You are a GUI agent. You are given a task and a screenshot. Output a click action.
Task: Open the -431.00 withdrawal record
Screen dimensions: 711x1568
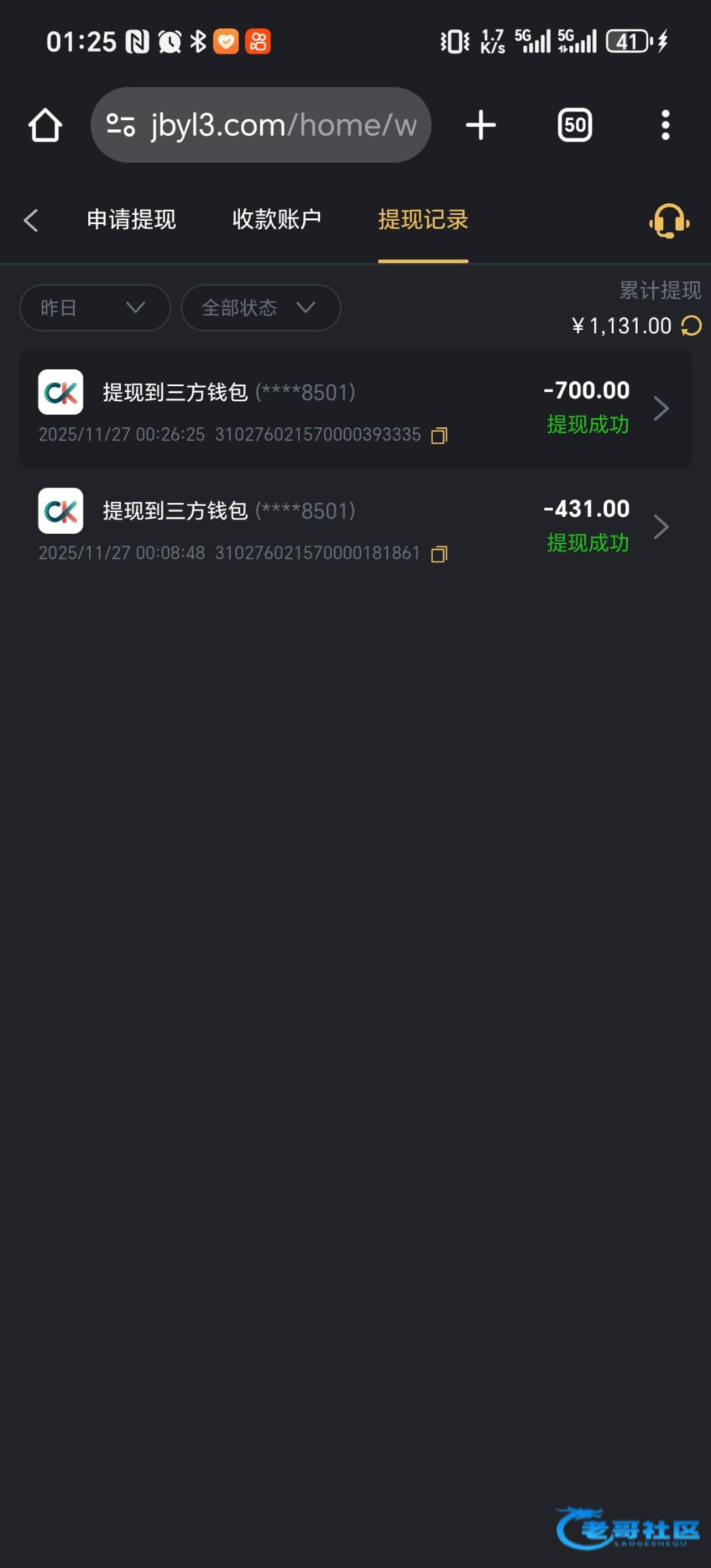pyautogui.click(x=355, y=528)
